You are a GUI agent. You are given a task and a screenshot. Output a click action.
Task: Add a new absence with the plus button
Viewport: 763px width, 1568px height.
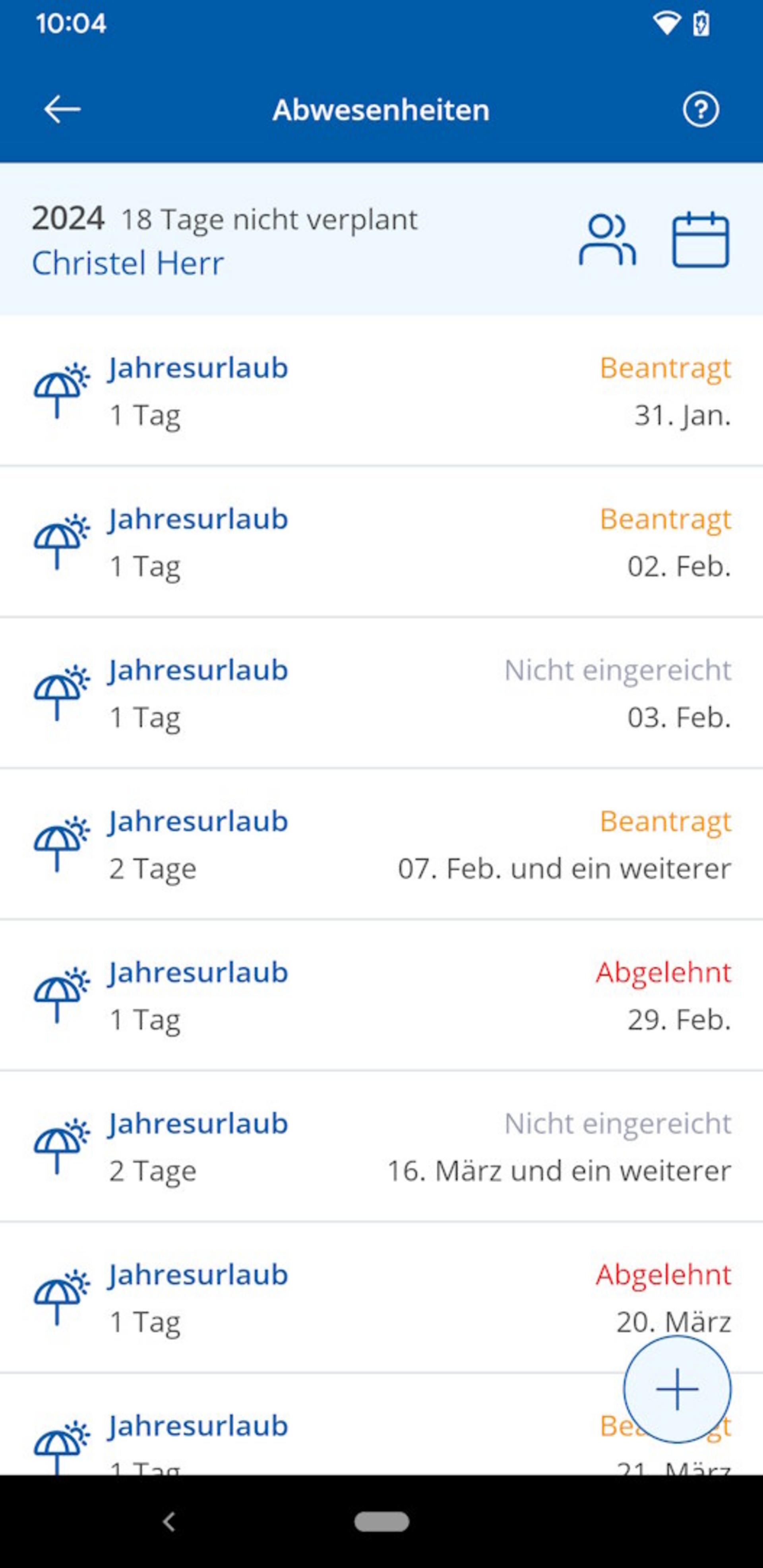pyautogui.click(x=676, y=1390)
